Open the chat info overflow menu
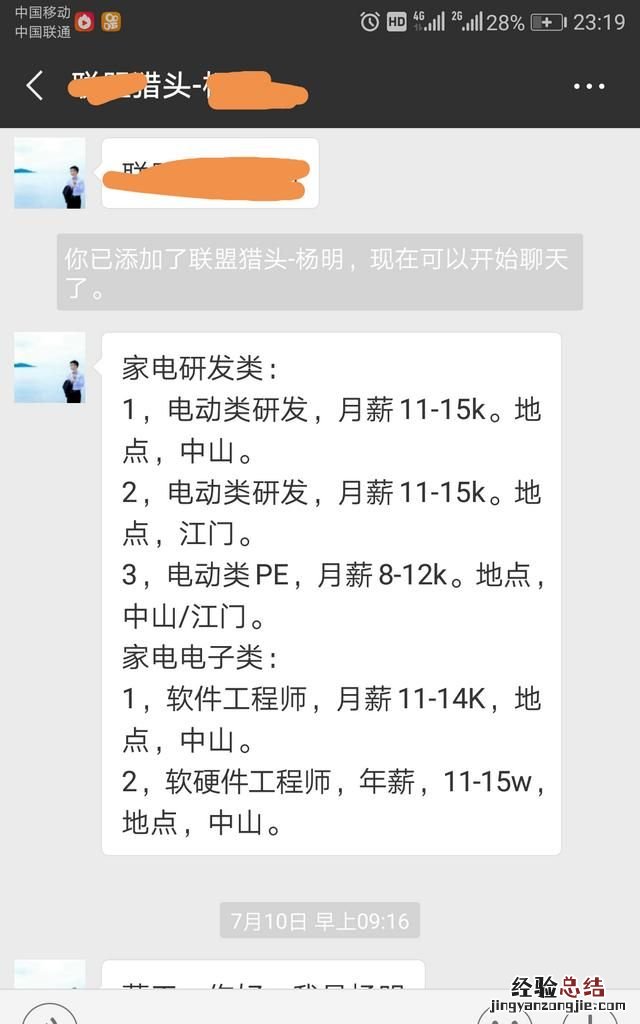 [x=589, y=86]
